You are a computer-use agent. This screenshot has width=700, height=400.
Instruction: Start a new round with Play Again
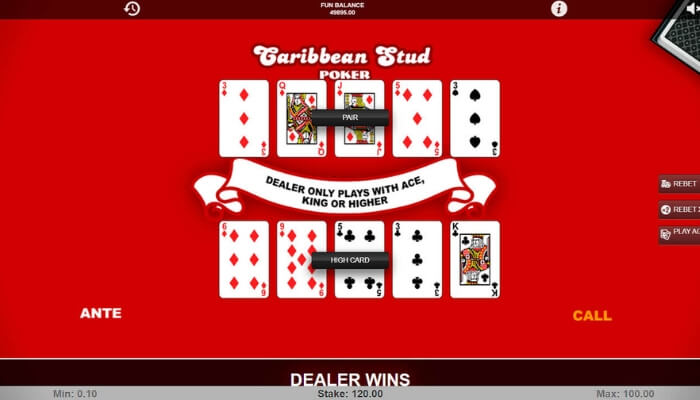coord(679,234)
